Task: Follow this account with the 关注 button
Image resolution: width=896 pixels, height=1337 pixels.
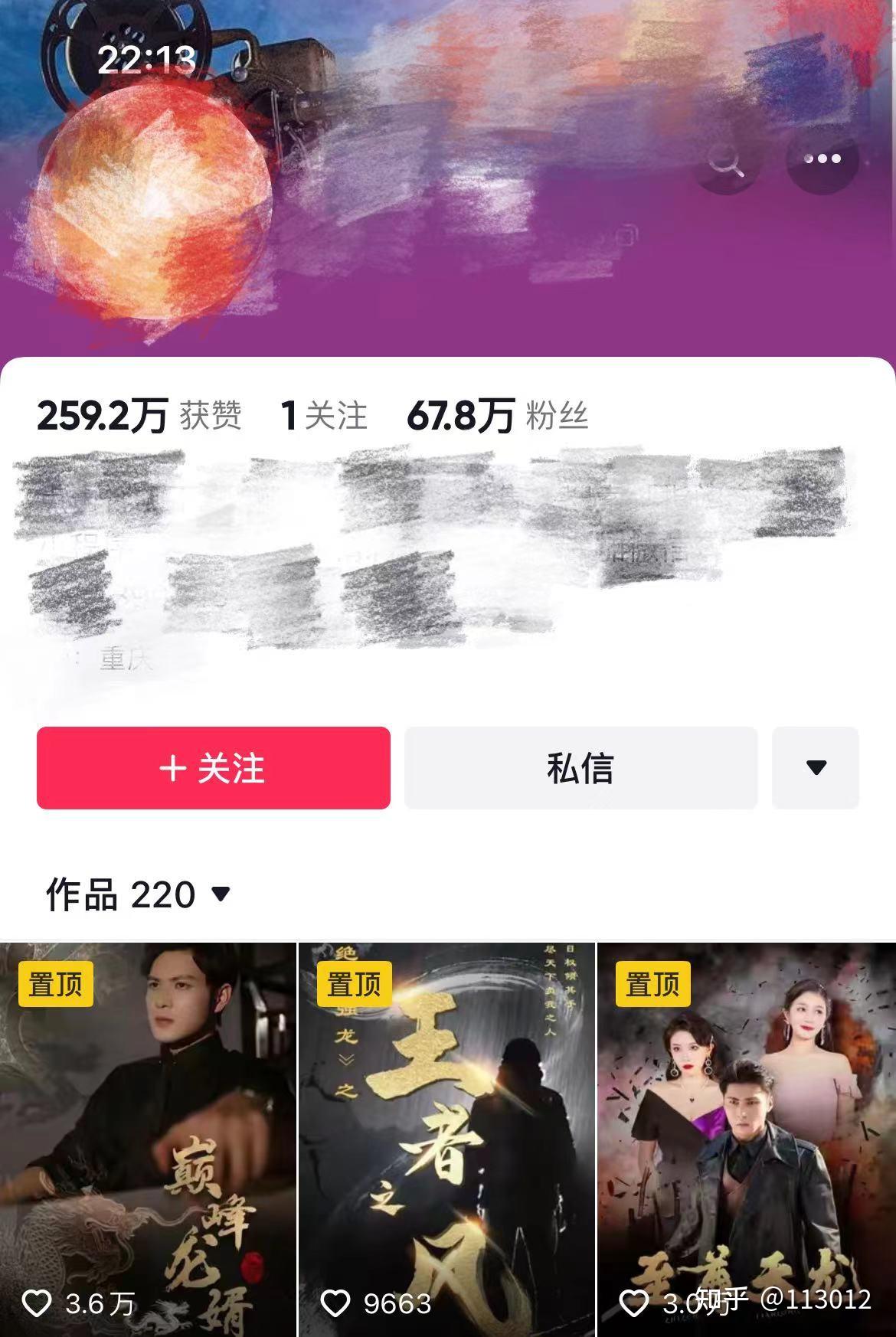Action: pos(213,767)
